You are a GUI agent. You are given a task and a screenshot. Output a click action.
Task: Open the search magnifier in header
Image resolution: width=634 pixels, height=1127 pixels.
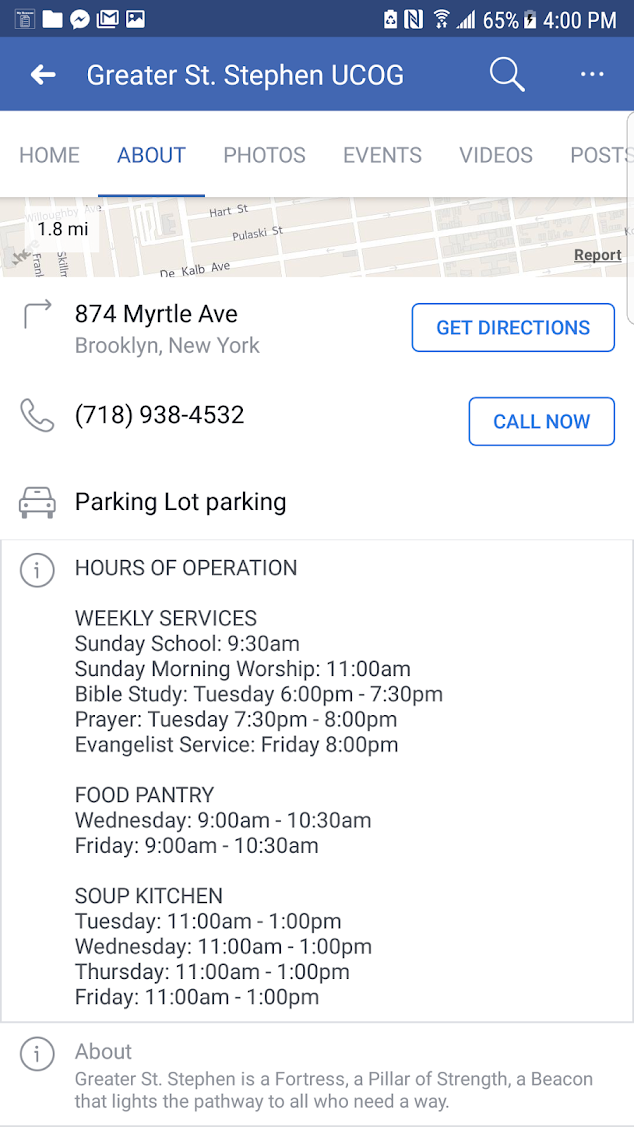(x=507, y=74)
